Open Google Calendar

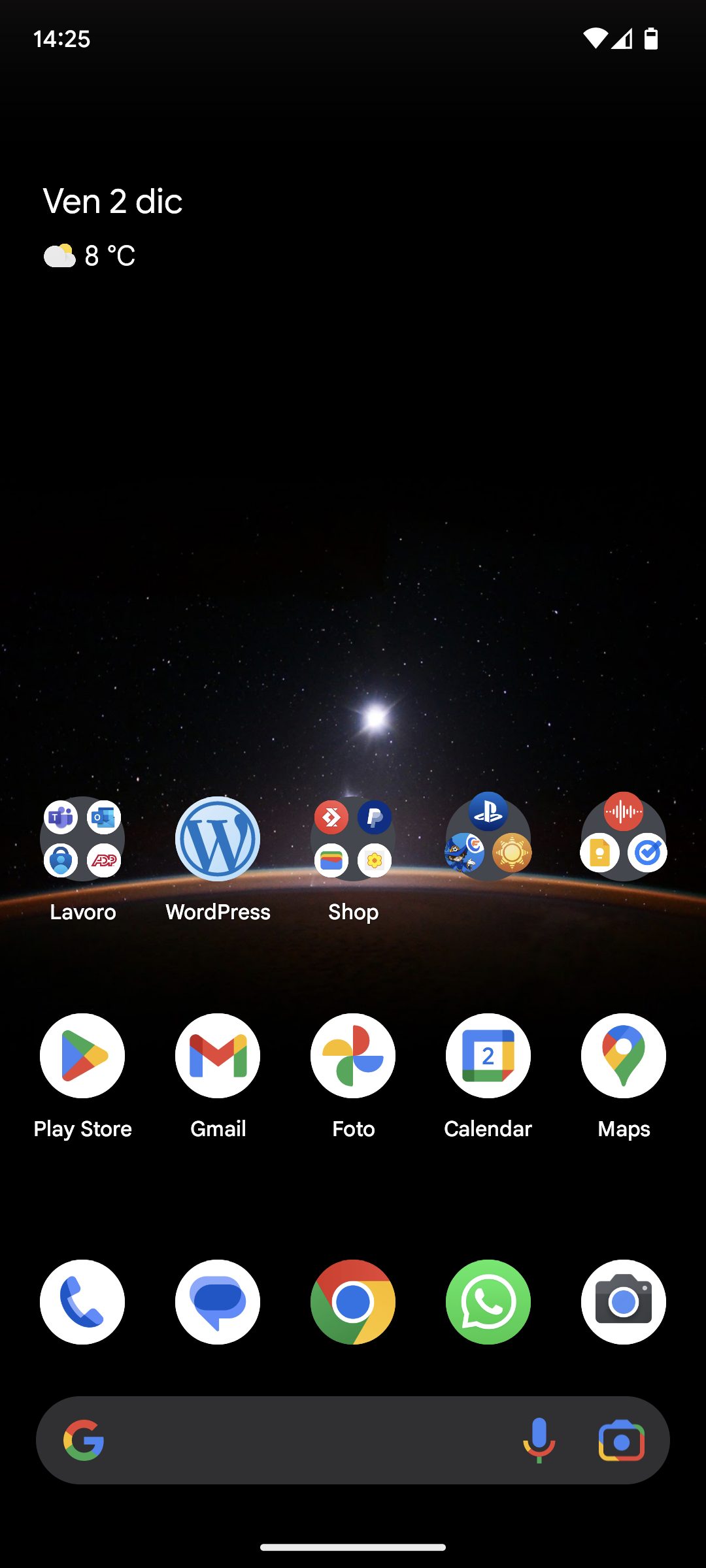[x=488, y=1056]
